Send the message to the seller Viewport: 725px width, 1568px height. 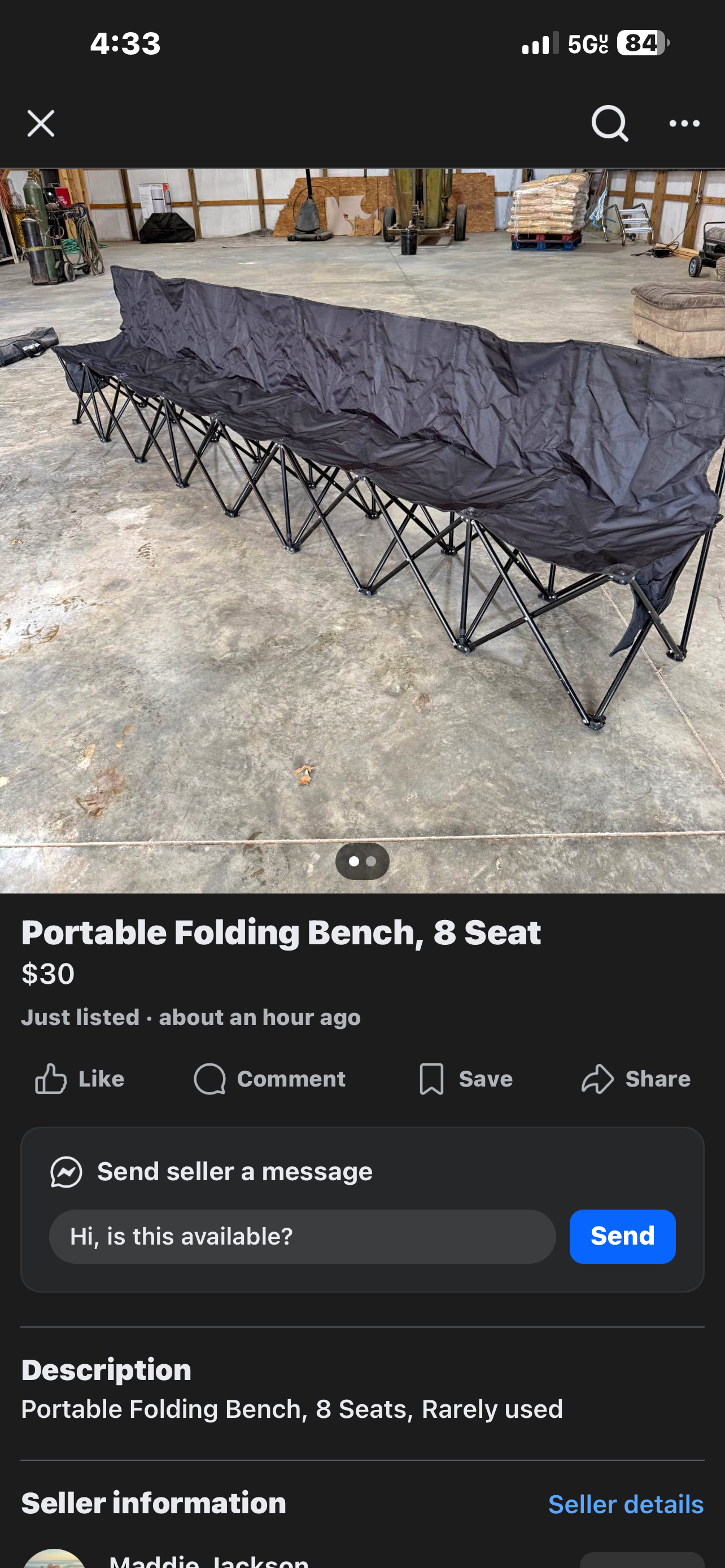point(622,1236)
